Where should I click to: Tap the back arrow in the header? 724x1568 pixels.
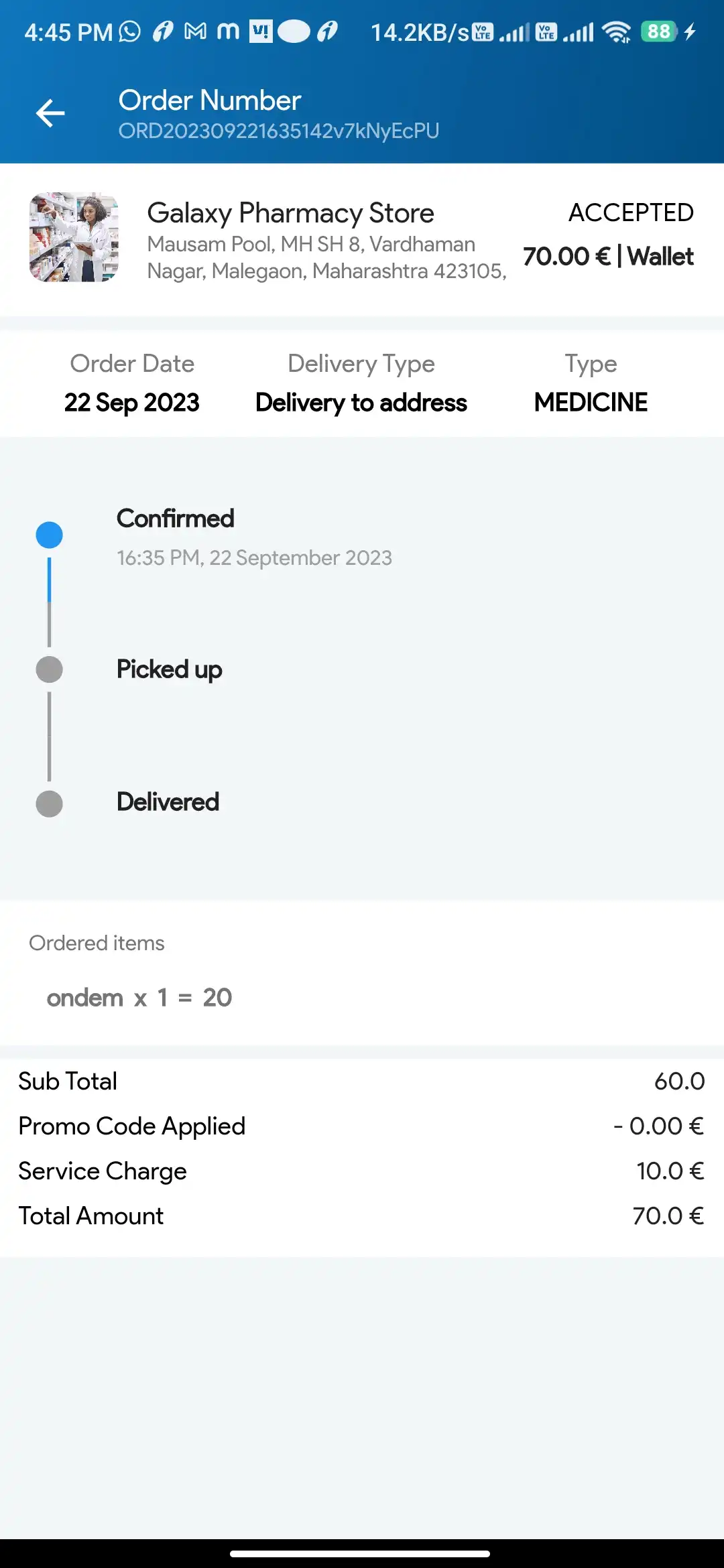coord(50,113)
